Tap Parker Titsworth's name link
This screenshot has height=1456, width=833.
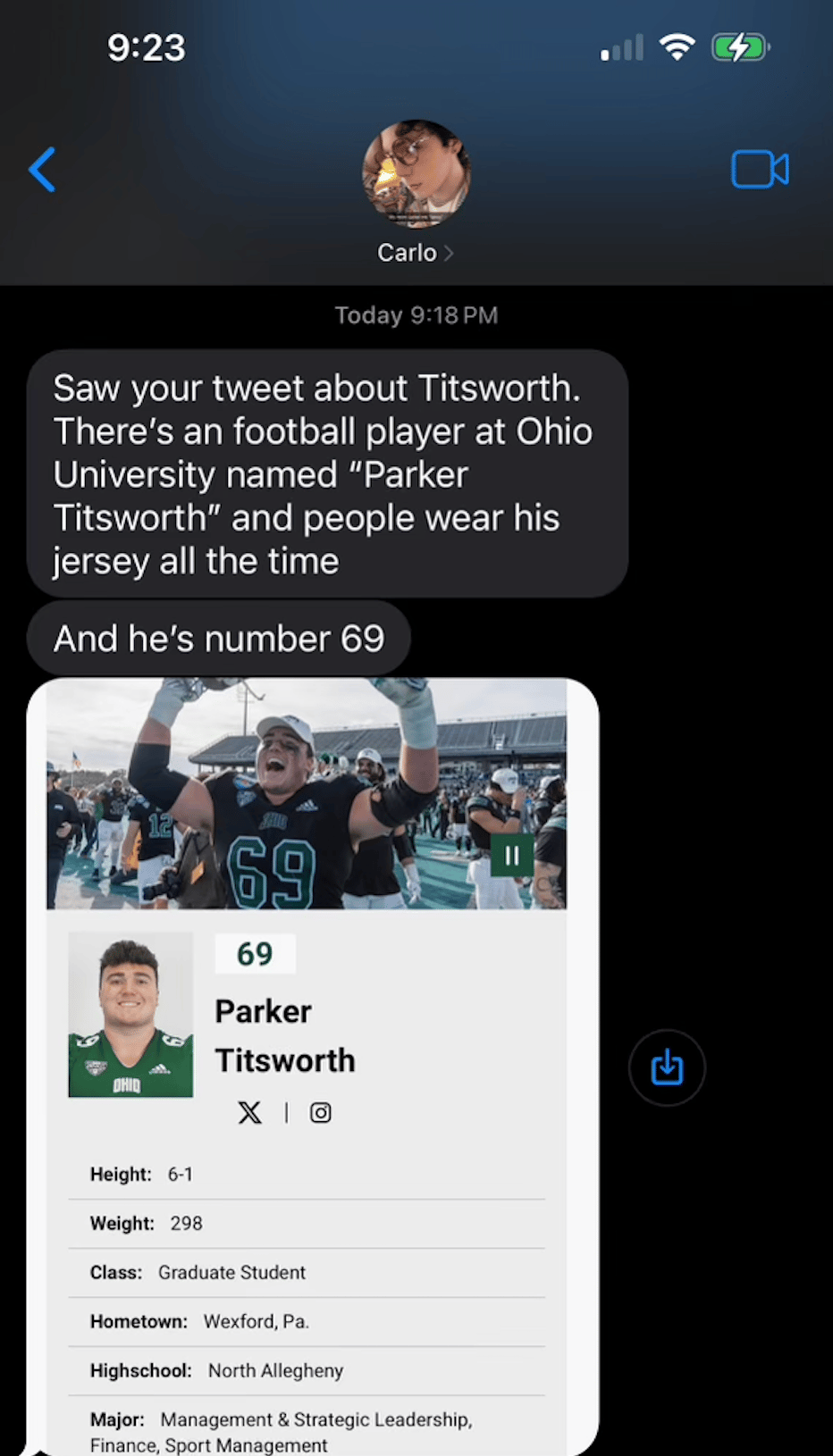click(x=284, y=1034)
